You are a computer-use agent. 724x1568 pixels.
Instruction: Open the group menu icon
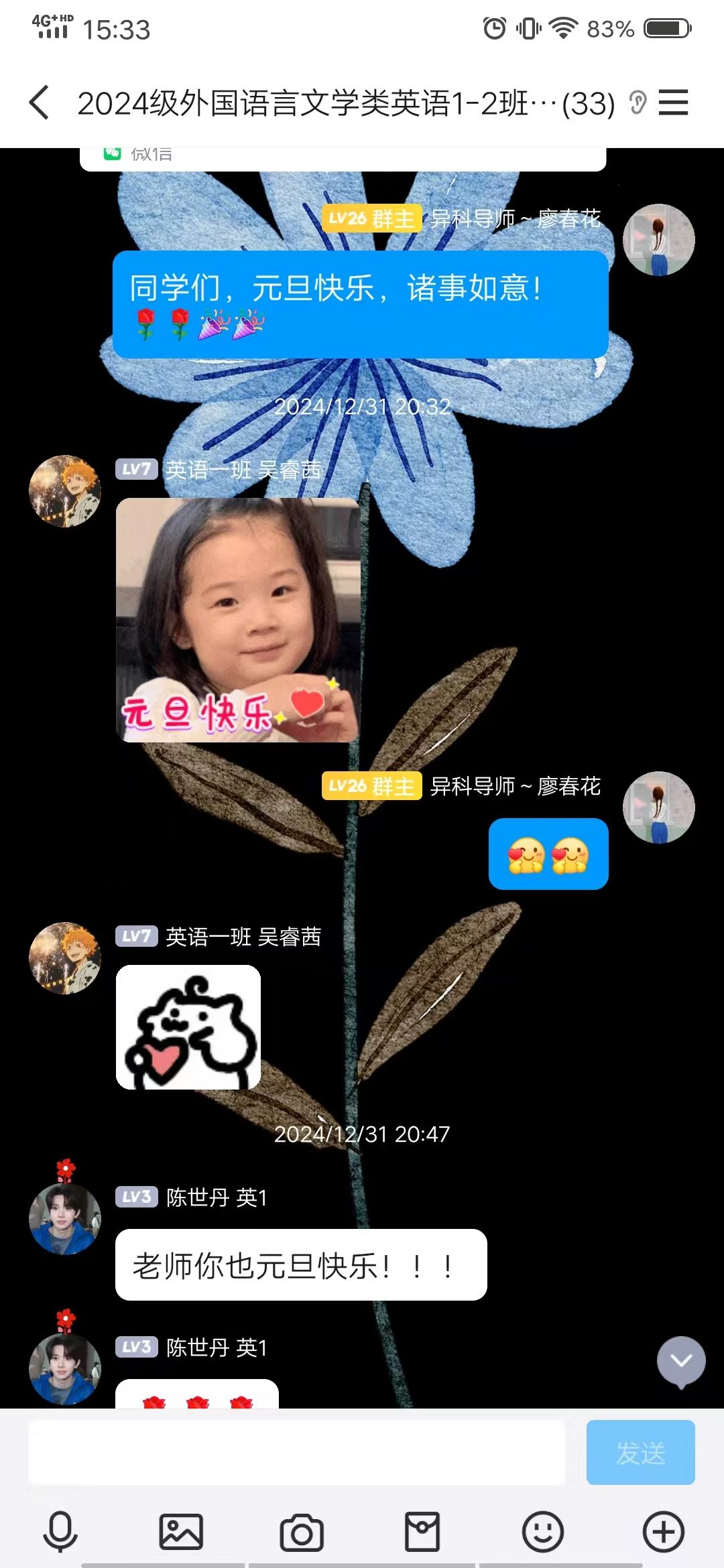[673, 103]
